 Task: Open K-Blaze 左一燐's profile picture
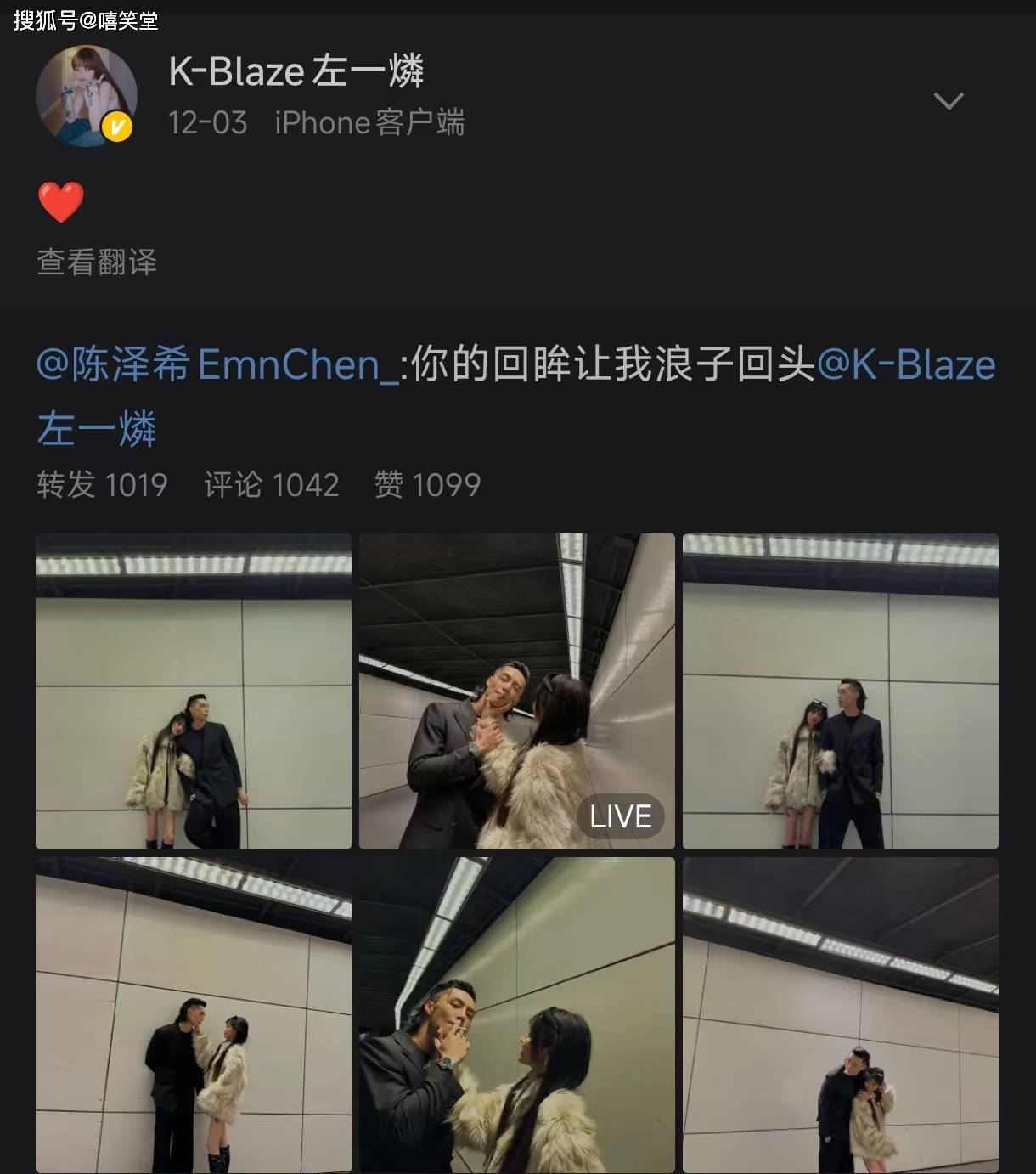86,95
